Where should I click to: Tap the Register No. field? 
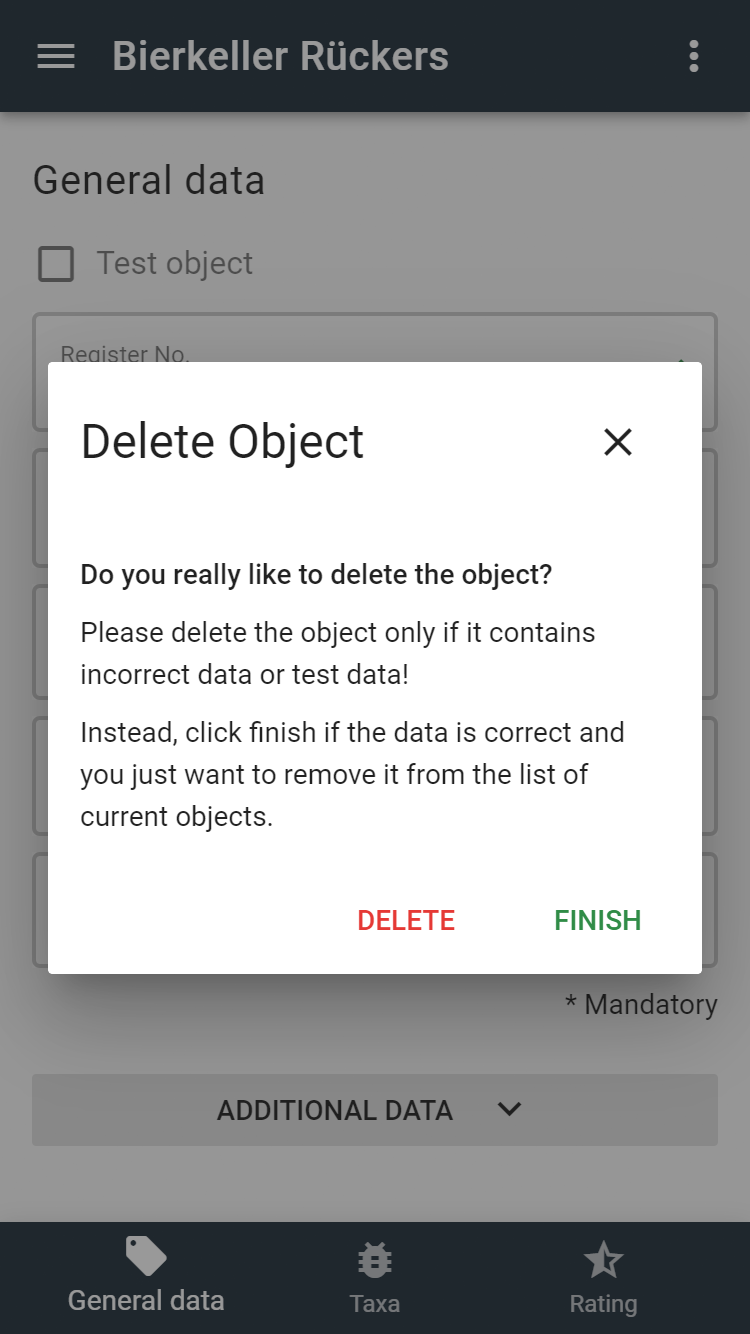tap(375, 372)
